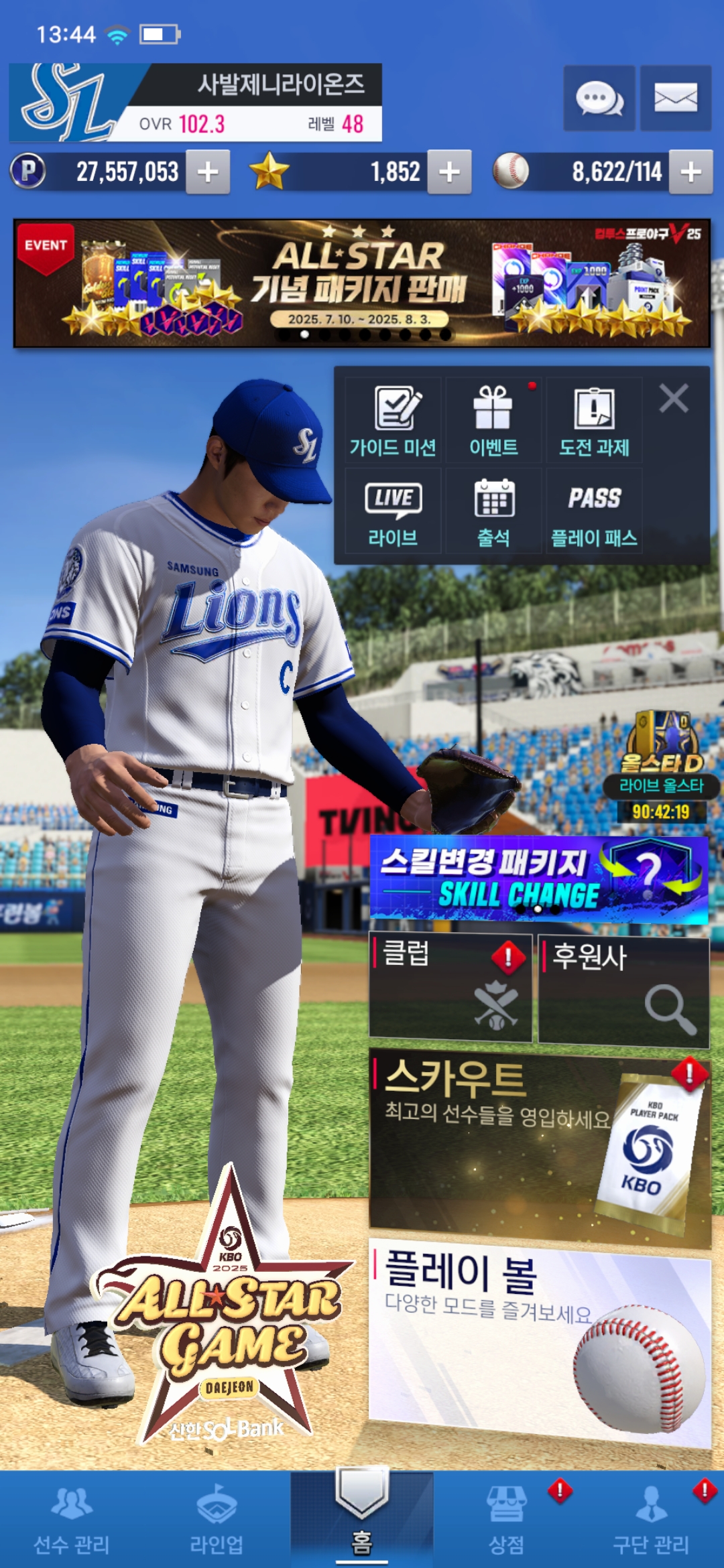Image resolution: width=724 pixels, height=1568 pixels.
Task: Open the 라이브 LIVE menu
Action: tap(393, 512)
